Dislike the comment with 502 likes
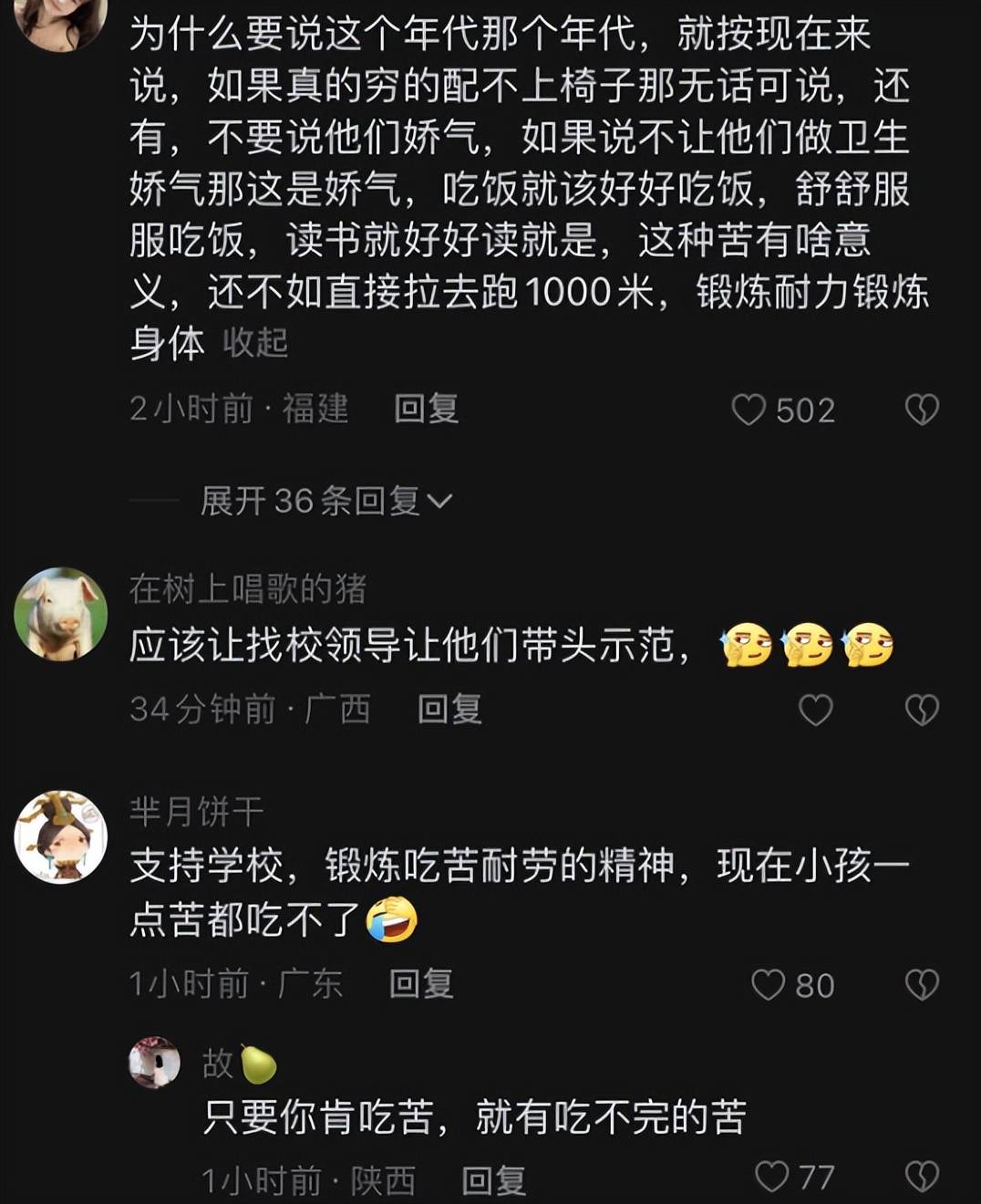 tap(922, 410)
